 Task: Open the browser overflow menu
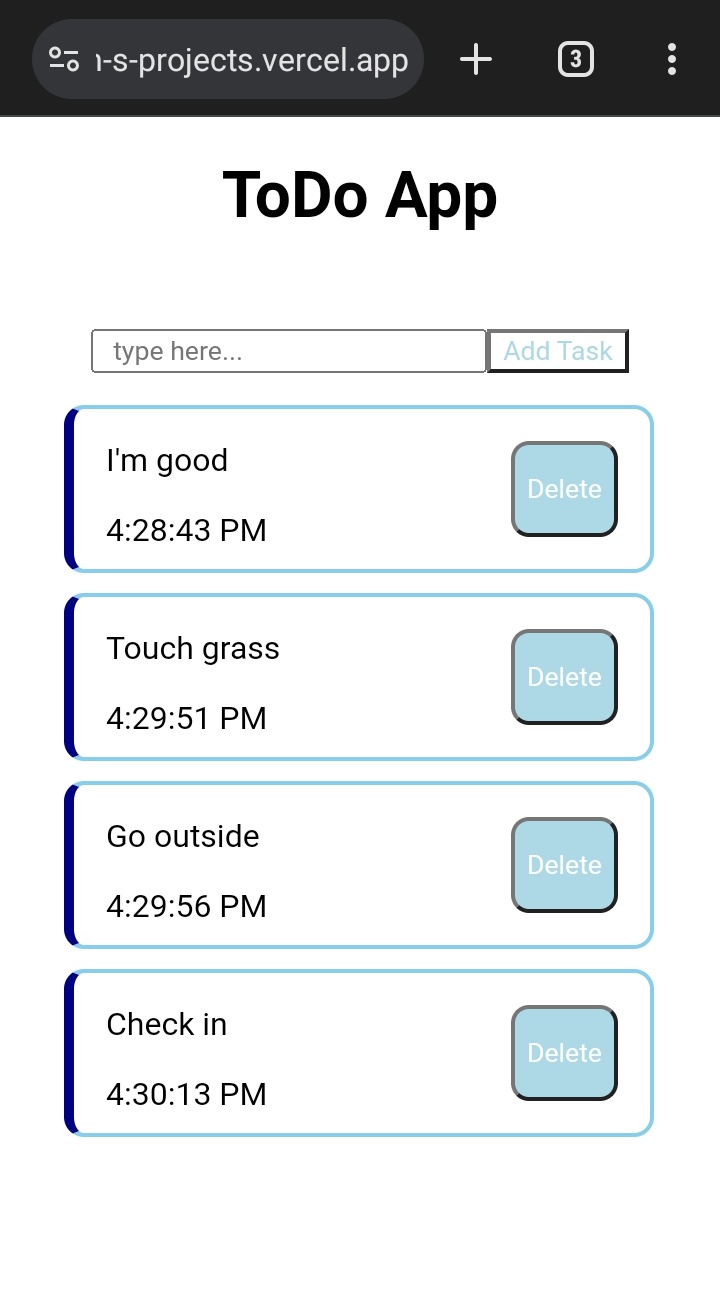coord(671,60)
